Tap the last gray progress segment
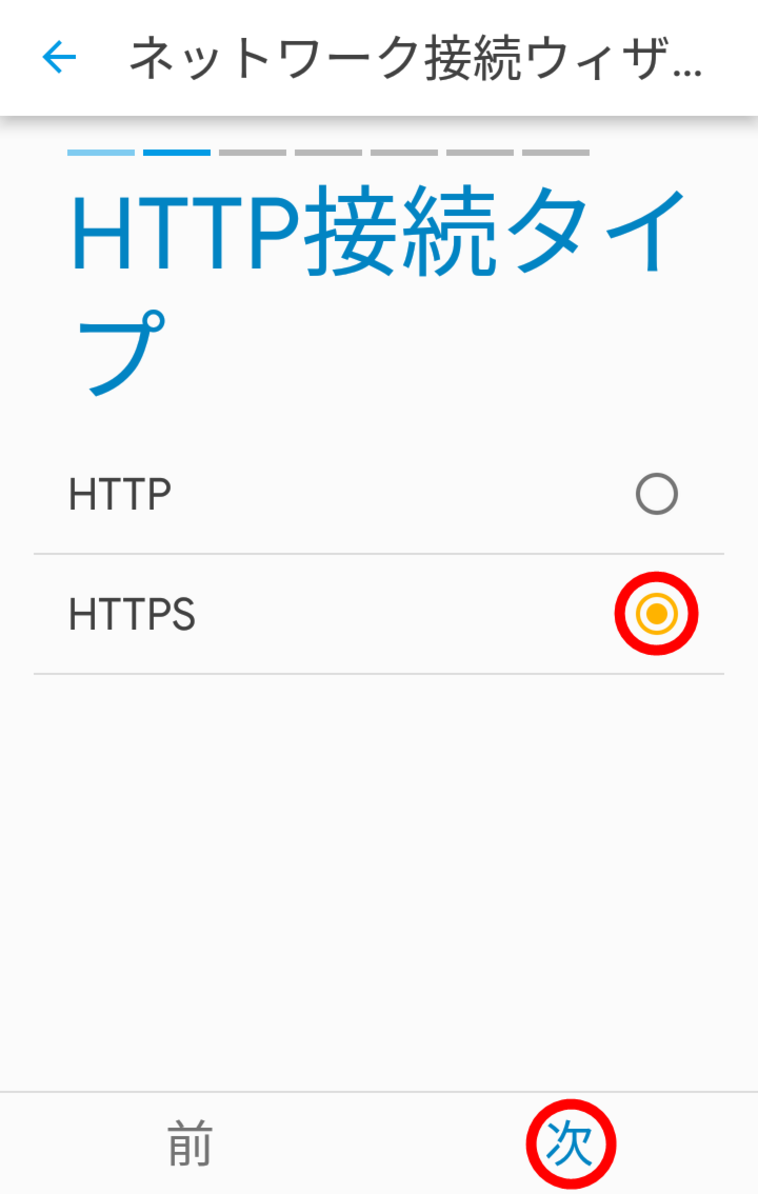This screenshot has height=1194, width=758. 553,152
